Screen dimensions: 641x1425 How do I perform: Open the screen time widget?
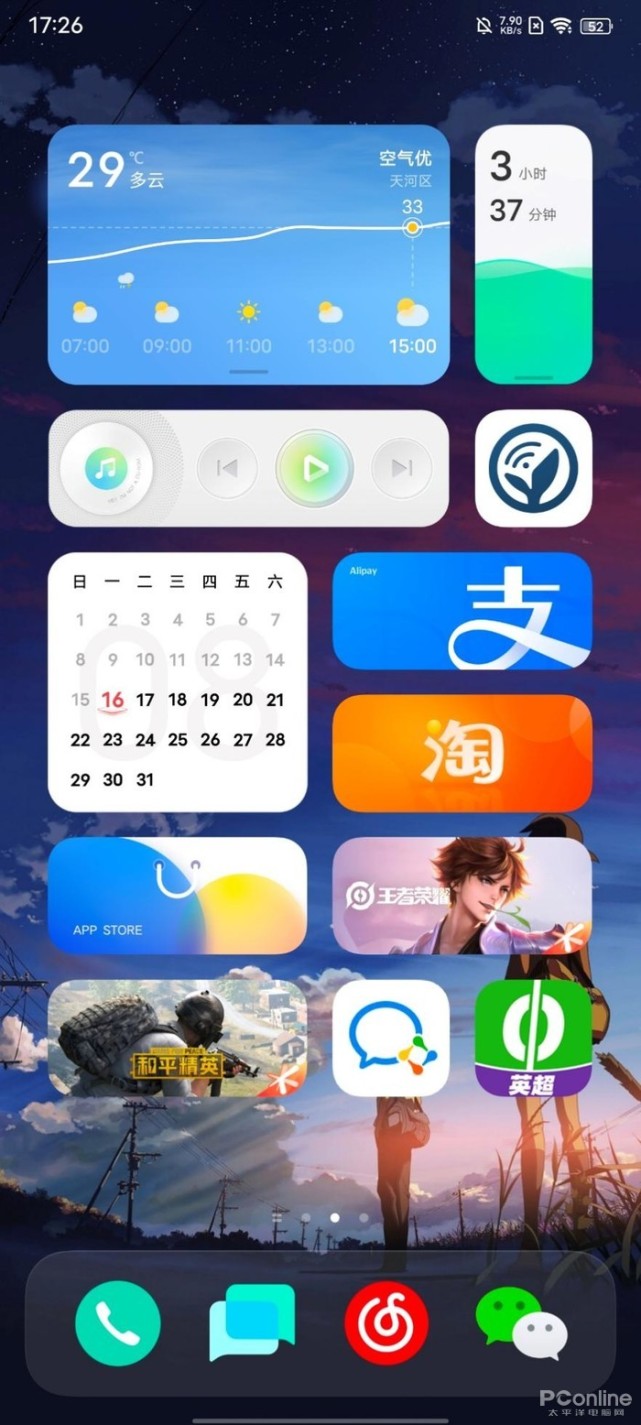click(x=533, y=255)
